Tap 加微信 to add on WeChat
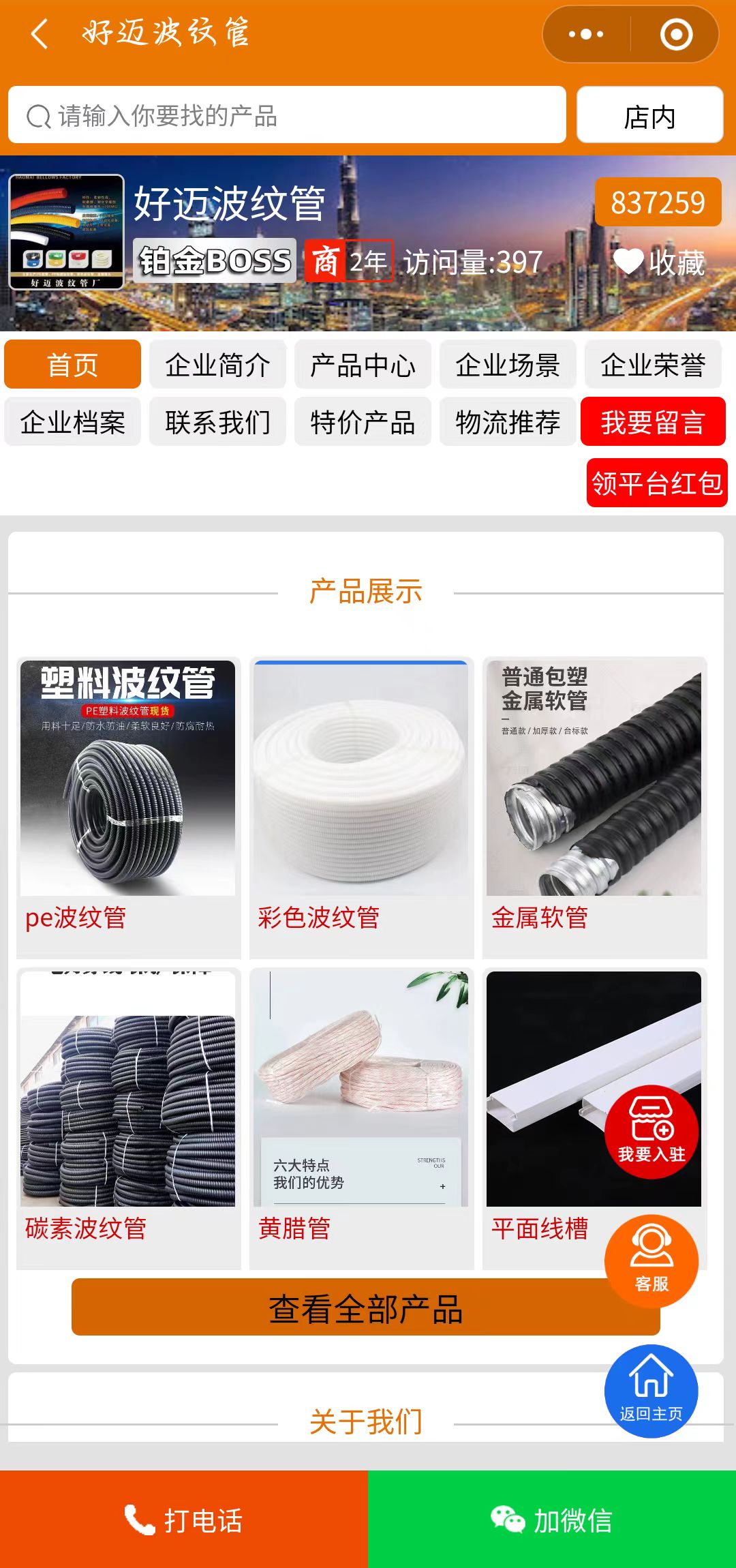Image resolution: width=736 pixels, height=1568 pixels. (x=552, y=1520)
